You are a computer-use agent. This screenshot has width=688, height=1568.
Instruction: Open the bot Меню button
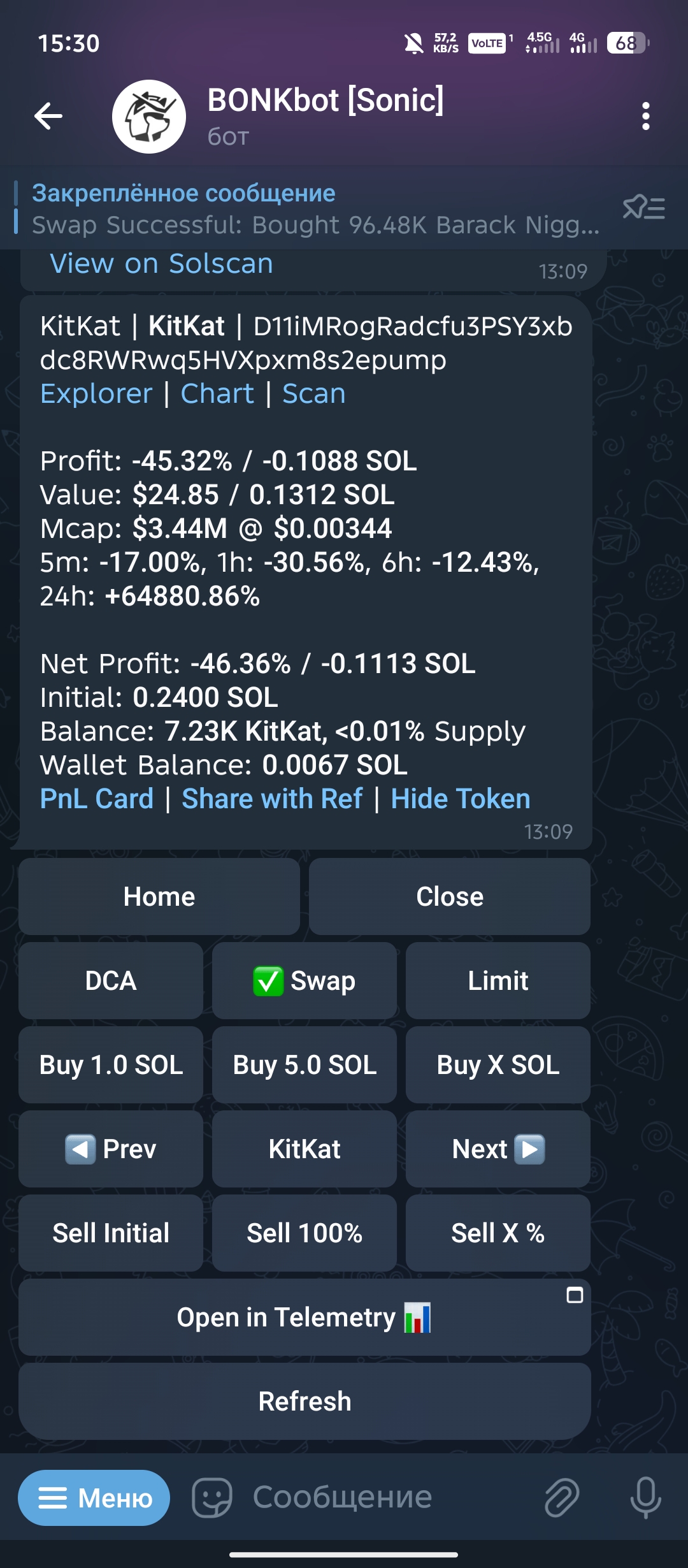tap(94, 1498)
